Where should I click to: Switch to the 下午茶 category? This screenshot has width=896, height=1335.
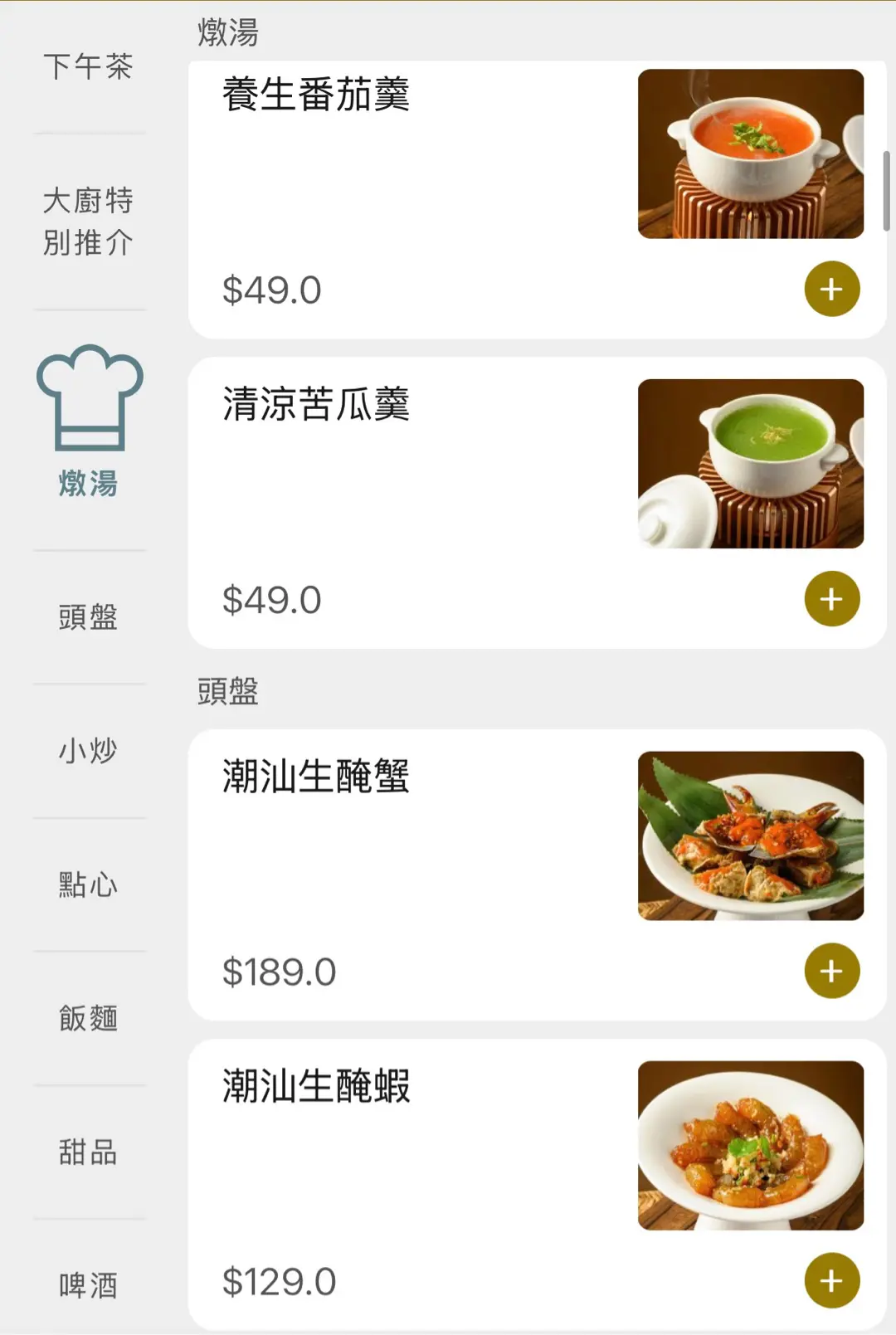tap(88, 66)
